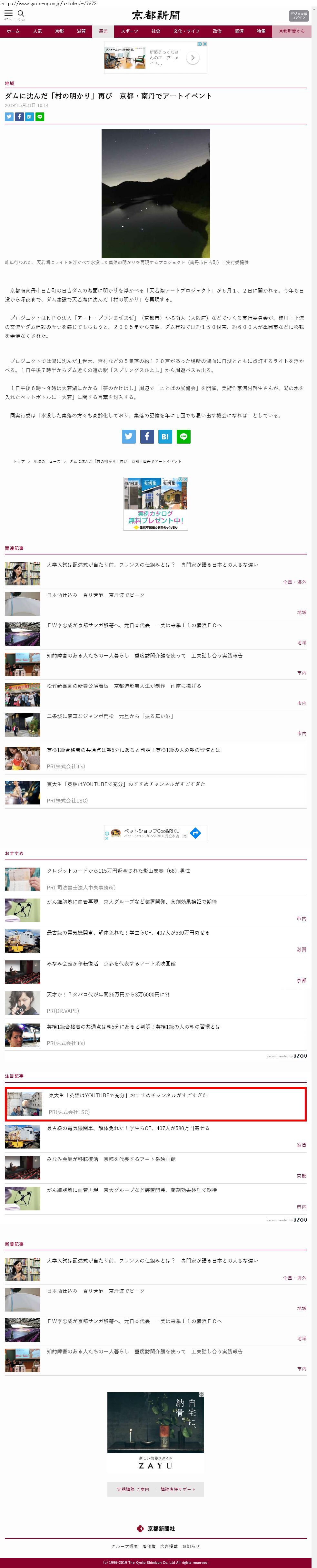Share on Facebook with the large icon
This screenshot has height=1568, width=317.
(x=147, y=437)
